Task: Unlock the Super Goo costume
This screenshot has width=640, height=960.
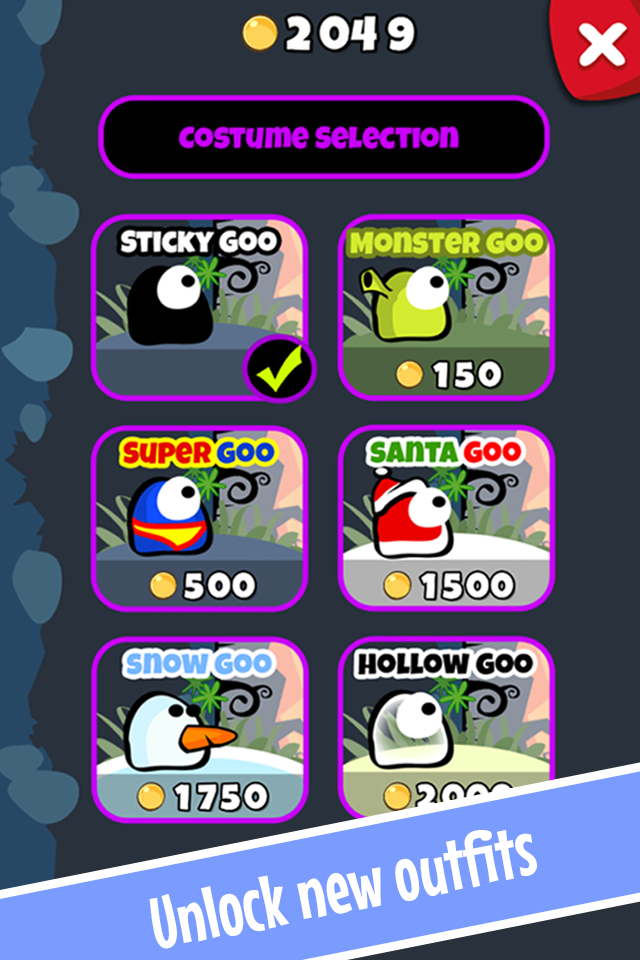Action: pyautogui.click(x=200, y=518)
